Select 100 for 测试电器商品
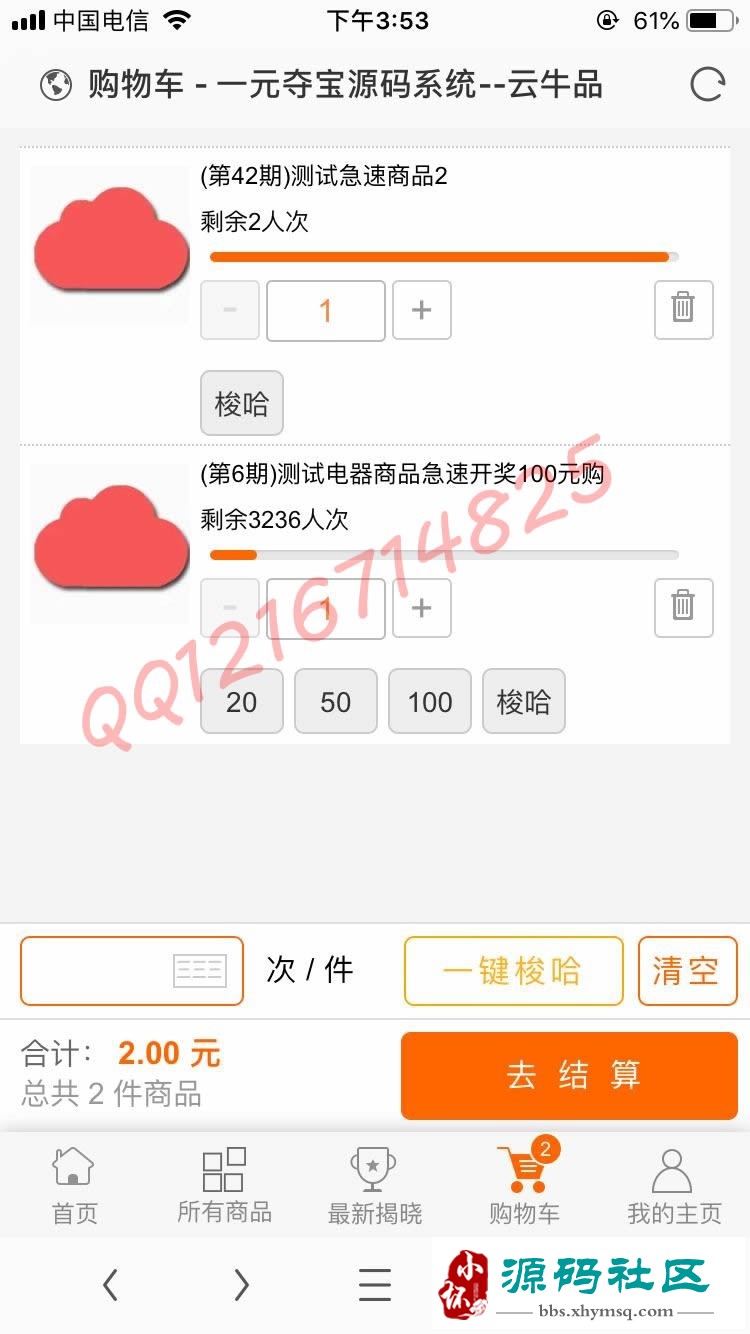Viewport: 750px width, 1334px height. point(430,701)
